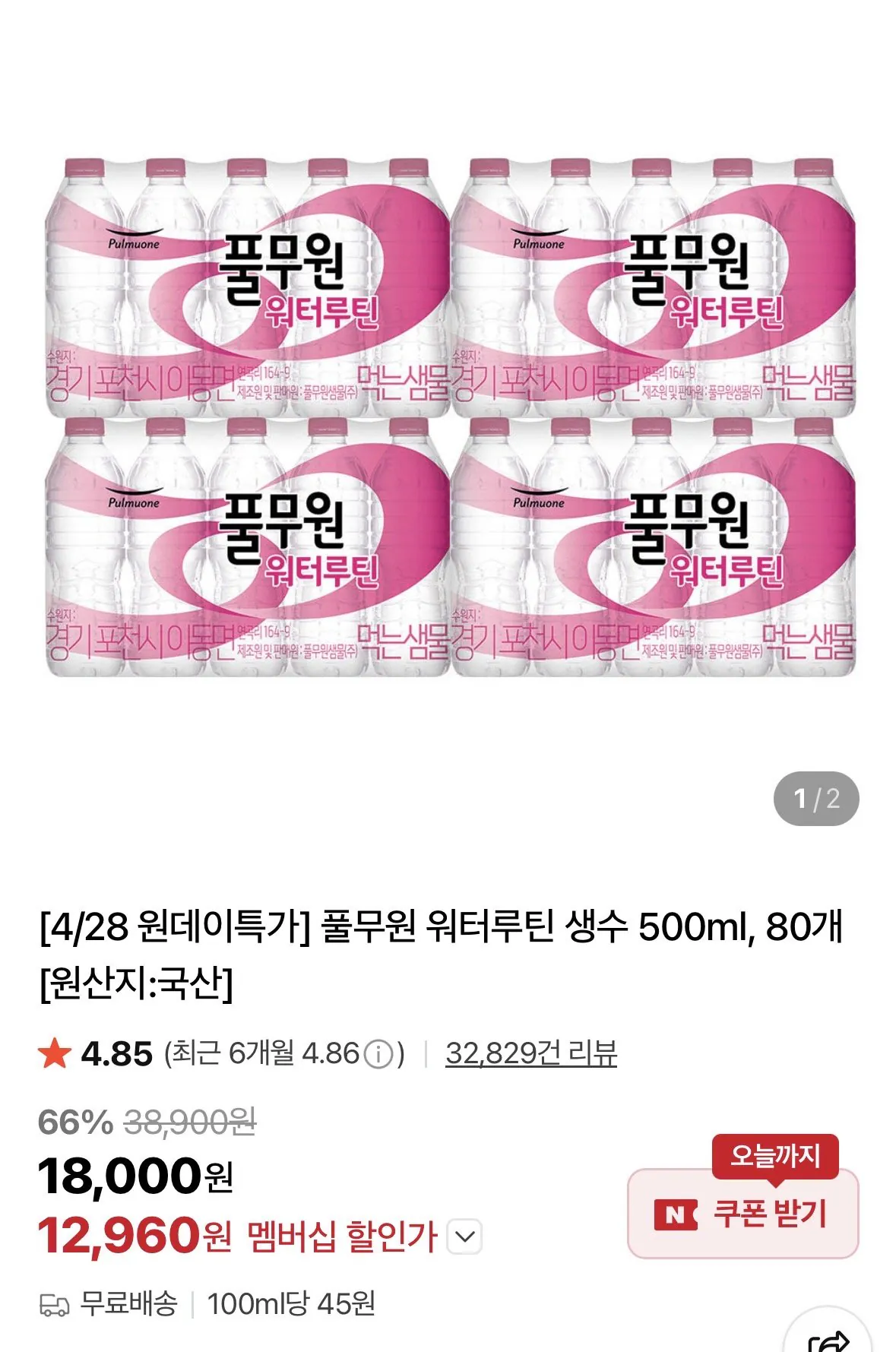Collapse the membership discount dropdown arrow
The image size is (896, 1352).
point(464,1235)
